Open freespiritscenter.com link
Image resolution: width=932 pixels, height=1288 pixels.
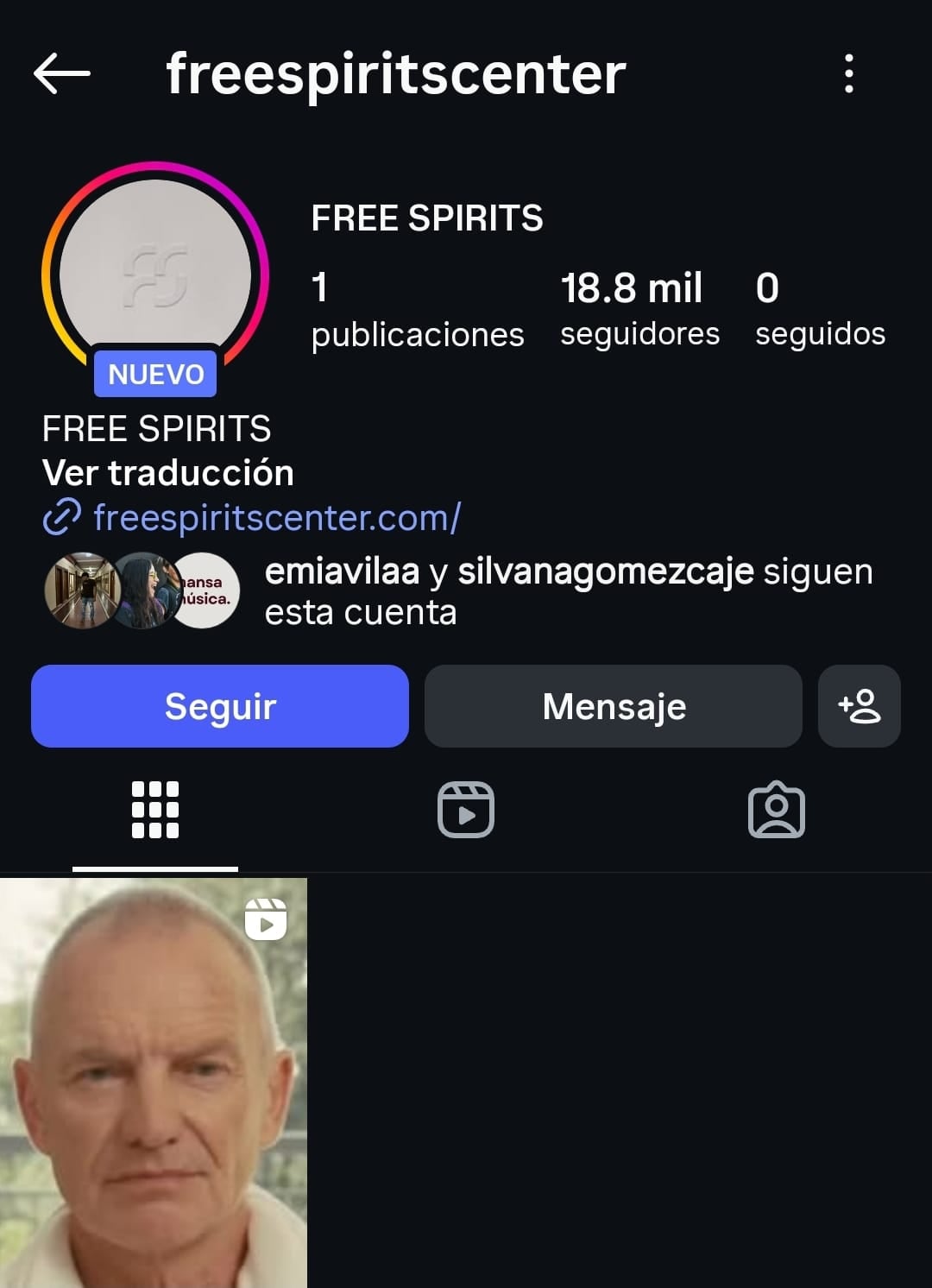click(276, 518)
